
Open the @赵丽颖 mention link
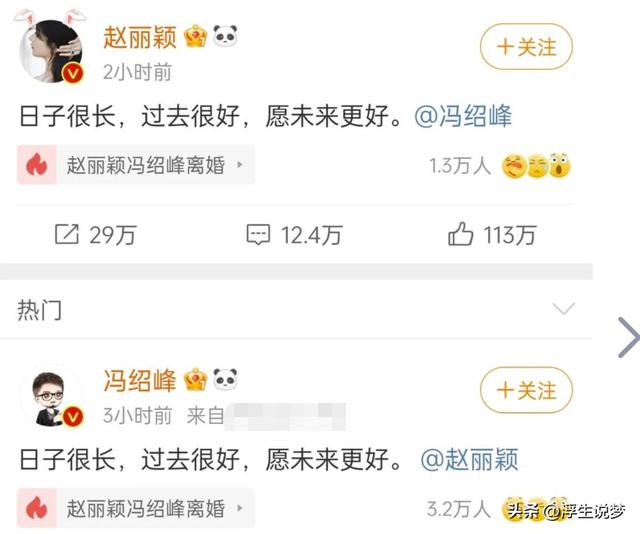[x=469, y=459]
